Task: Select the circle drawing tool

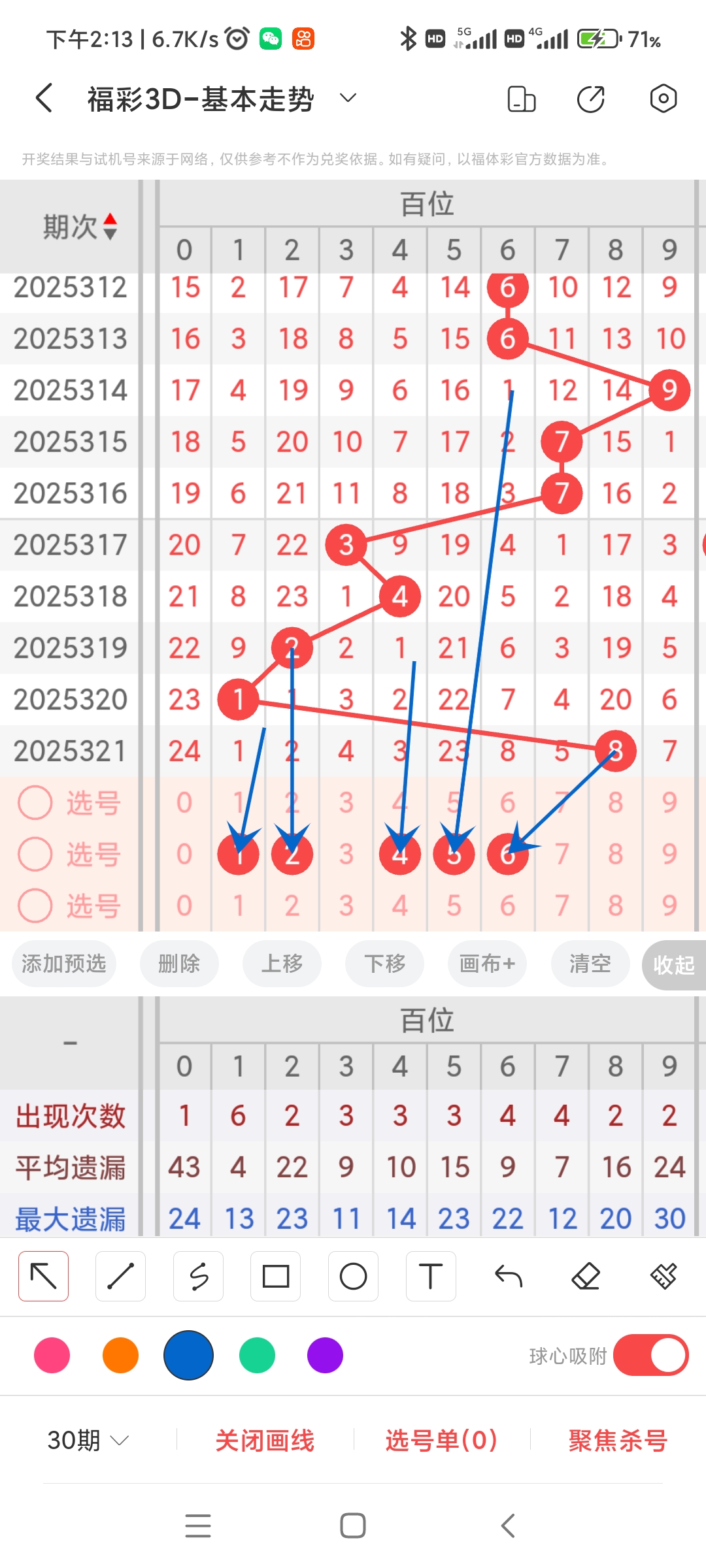Action: coord(353,1276)
